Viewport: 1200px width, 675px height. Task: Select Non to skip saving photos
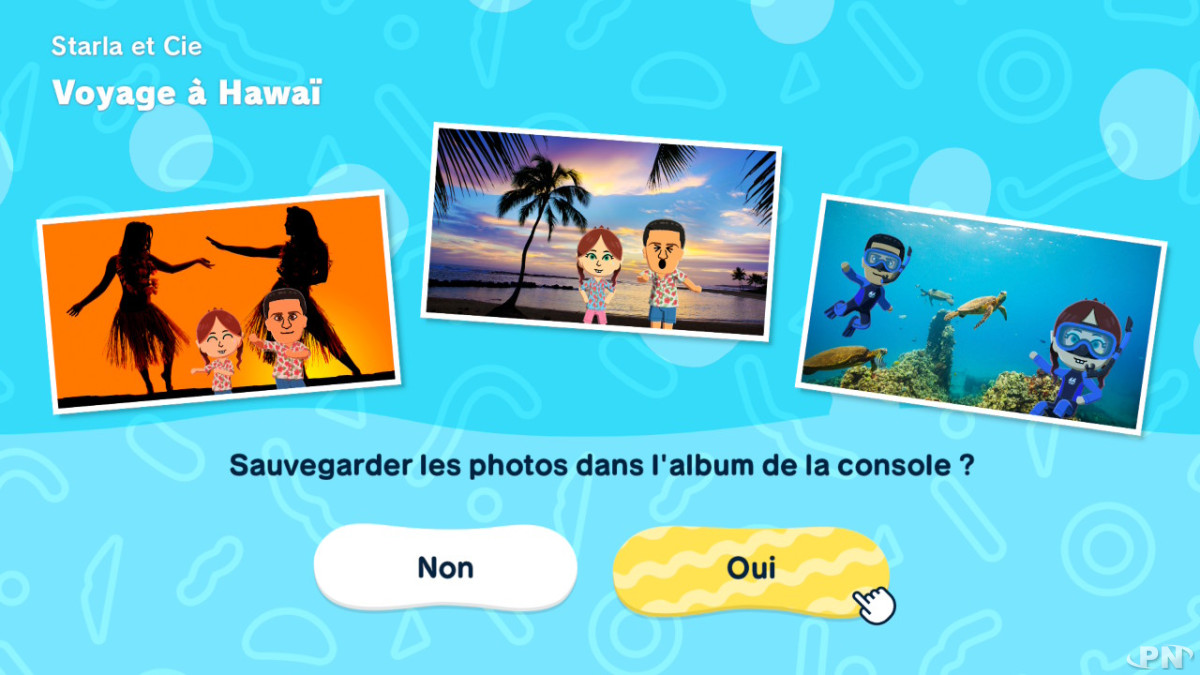445,568
